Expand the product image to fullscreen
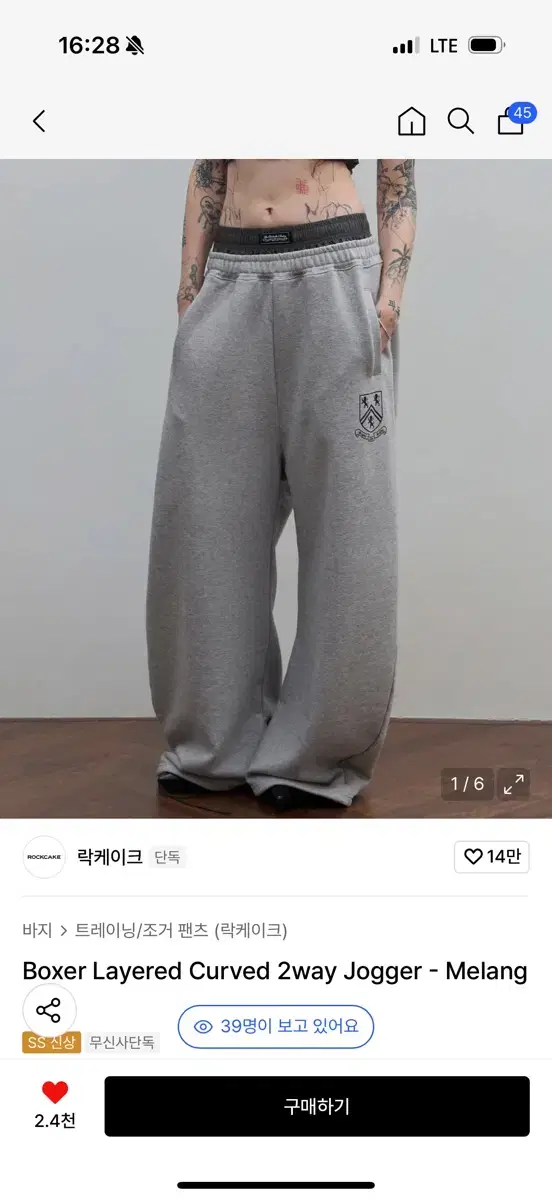 click(514, 785)
